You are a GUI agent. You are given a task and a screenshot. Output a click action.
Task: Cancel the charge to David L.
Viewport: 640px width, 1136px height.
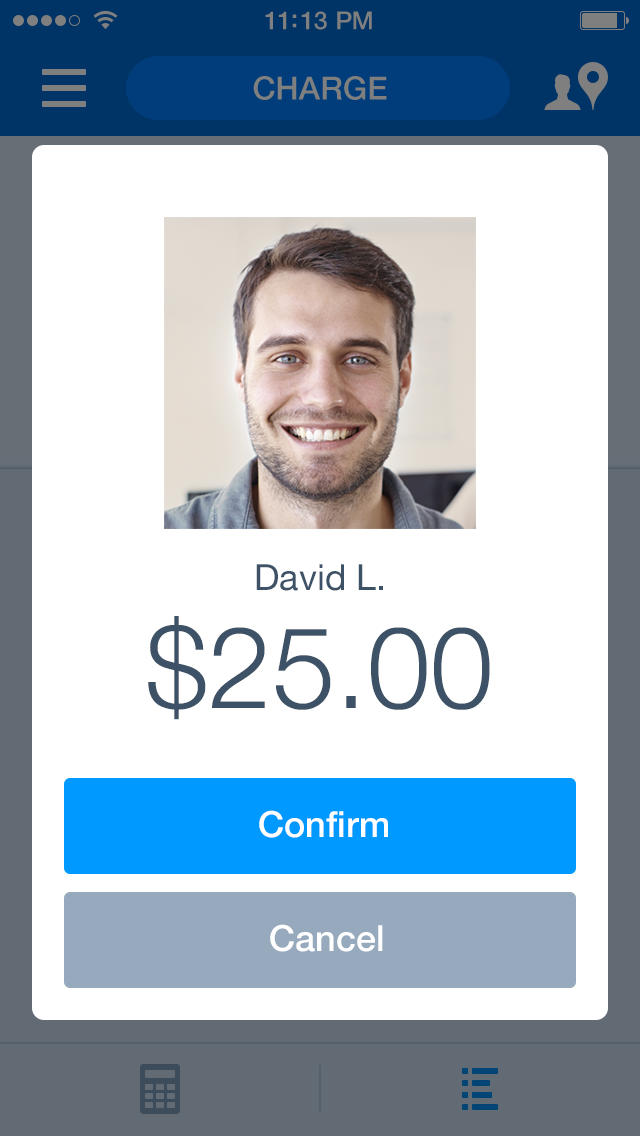[x=320, y=939]
